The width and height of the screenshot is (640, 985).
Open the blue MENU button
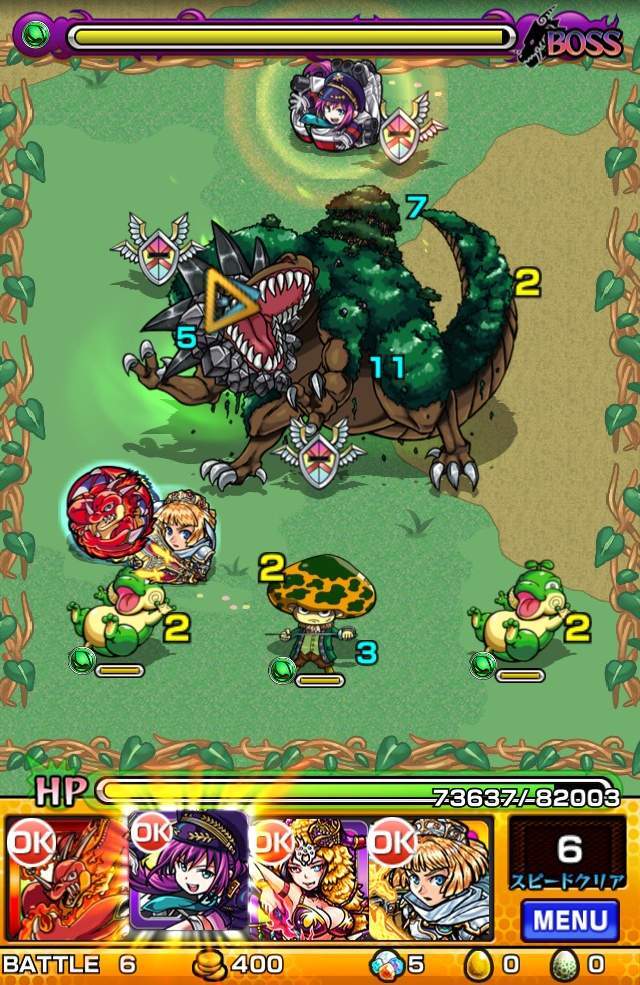(x=568, y=918)
